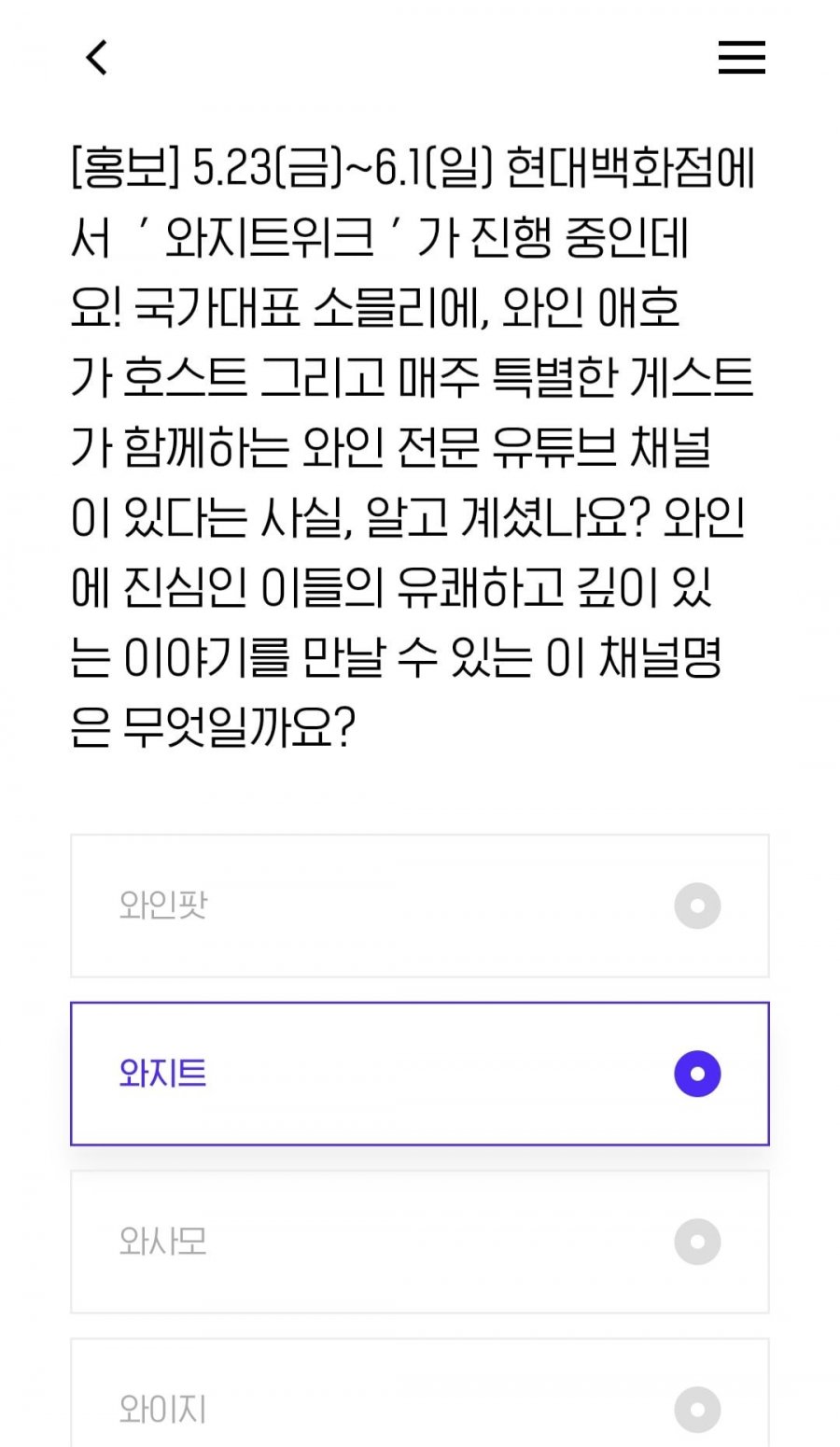This screenshot has height=1447, width=840.
Task: Select the 와인팟 answer option
Action: (419, 906)
